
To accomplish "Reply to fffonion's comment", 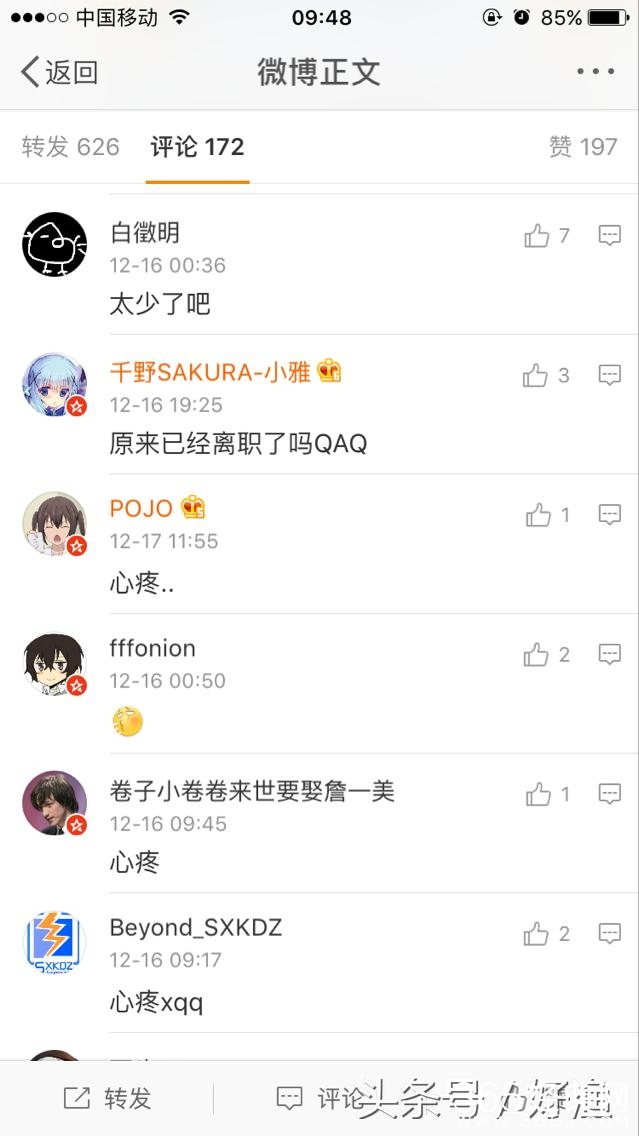I will tap(610, 655).
